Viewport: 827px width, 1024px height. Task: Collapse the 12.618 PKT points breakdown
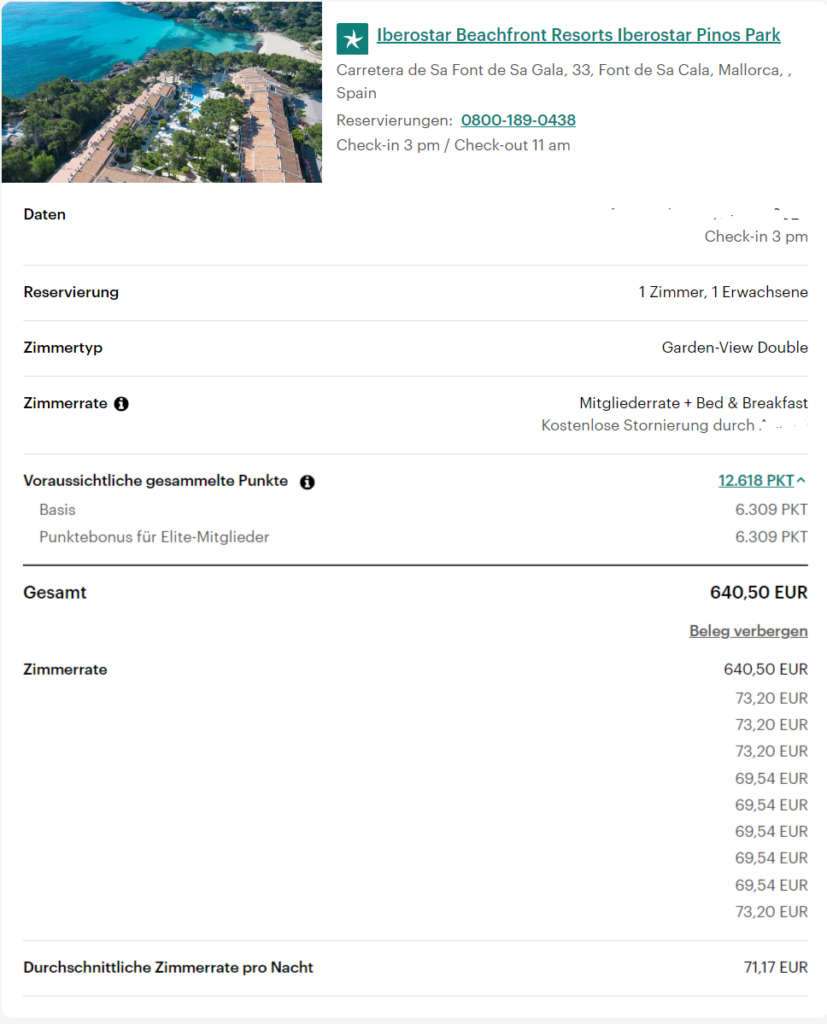tap(762, 481)
